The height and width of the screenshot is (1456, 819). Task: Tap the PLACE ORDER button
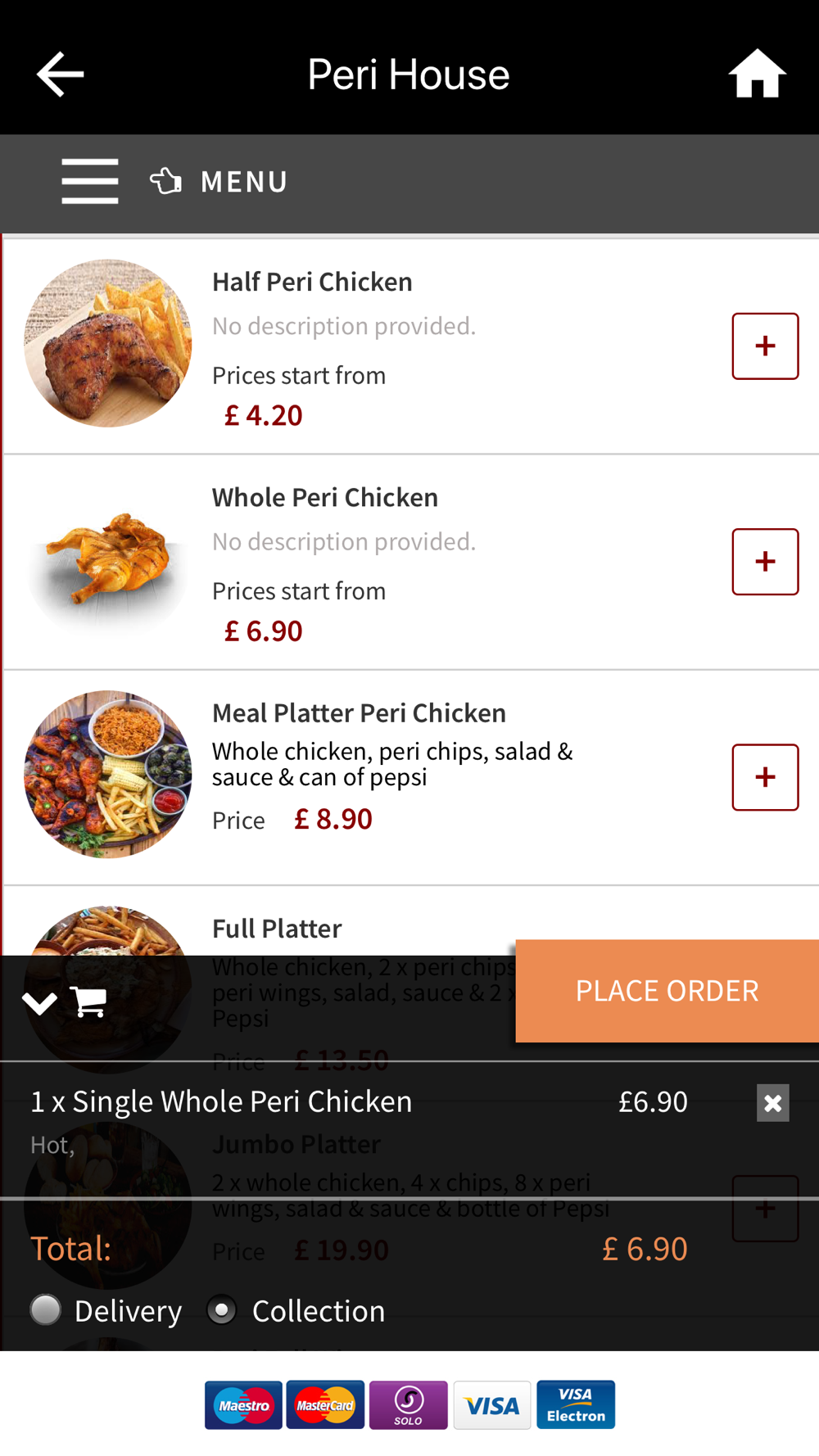pyautogui.click(x=667, y=991)
